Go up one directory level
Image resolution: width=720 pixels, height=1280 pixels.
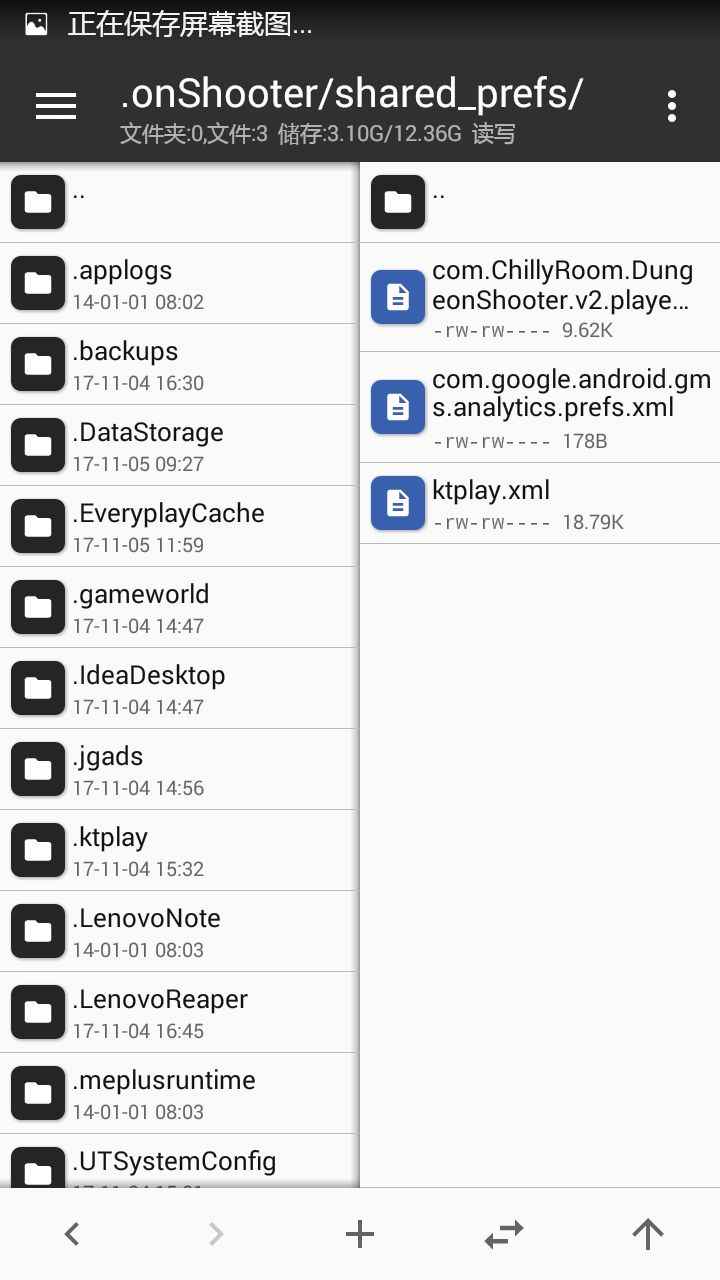point(648,1234)
